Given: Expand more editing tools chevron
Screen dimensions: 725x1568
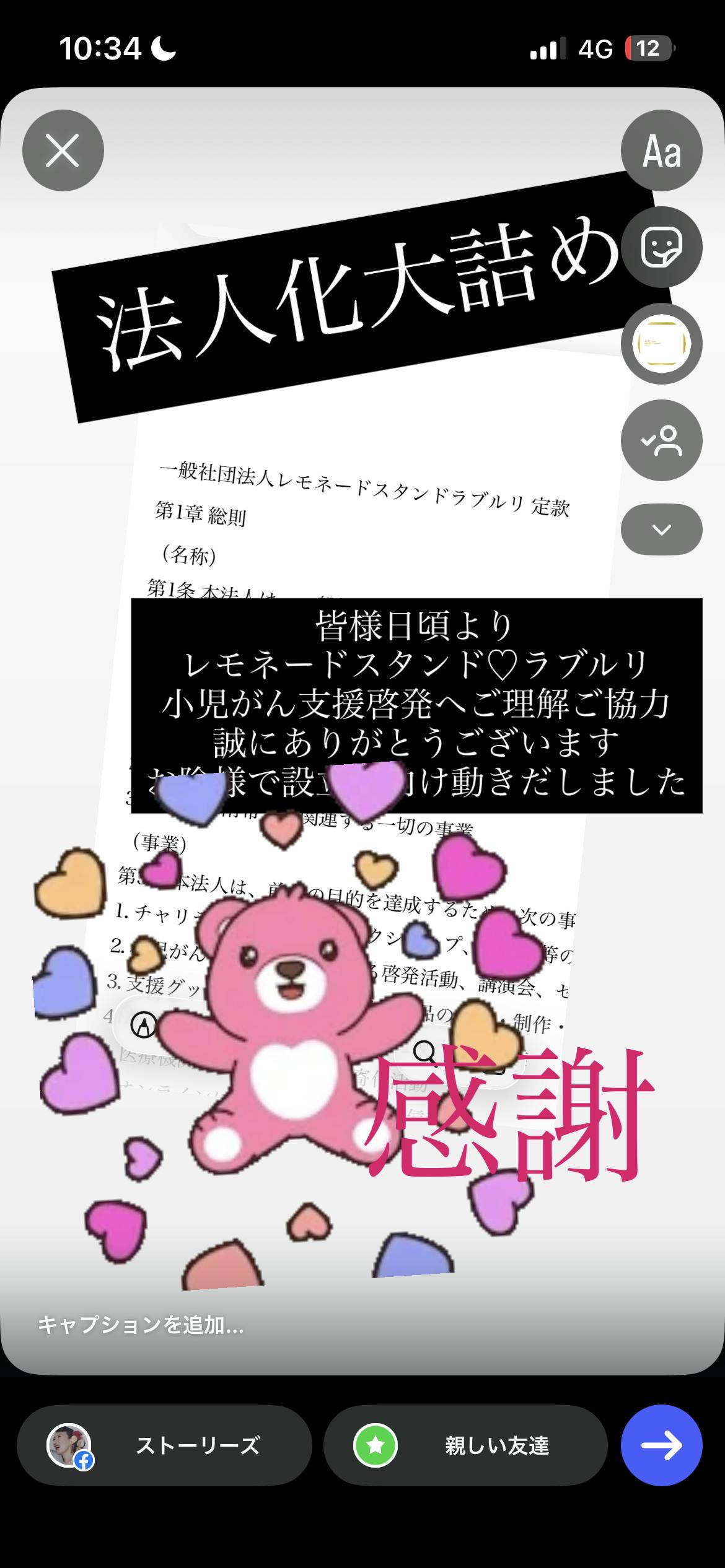Looking at the screenshot, I should click(x=661, y=529).
